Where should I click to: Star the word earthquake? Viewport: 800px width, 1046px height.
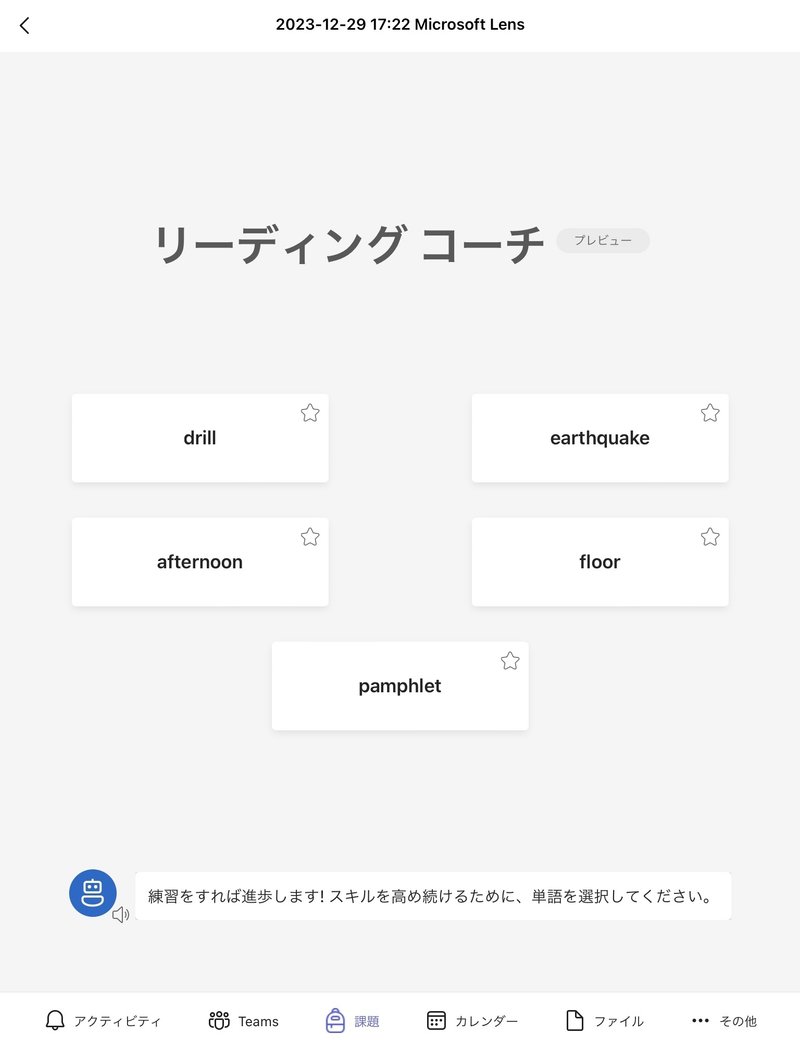[x=710, y=413]
